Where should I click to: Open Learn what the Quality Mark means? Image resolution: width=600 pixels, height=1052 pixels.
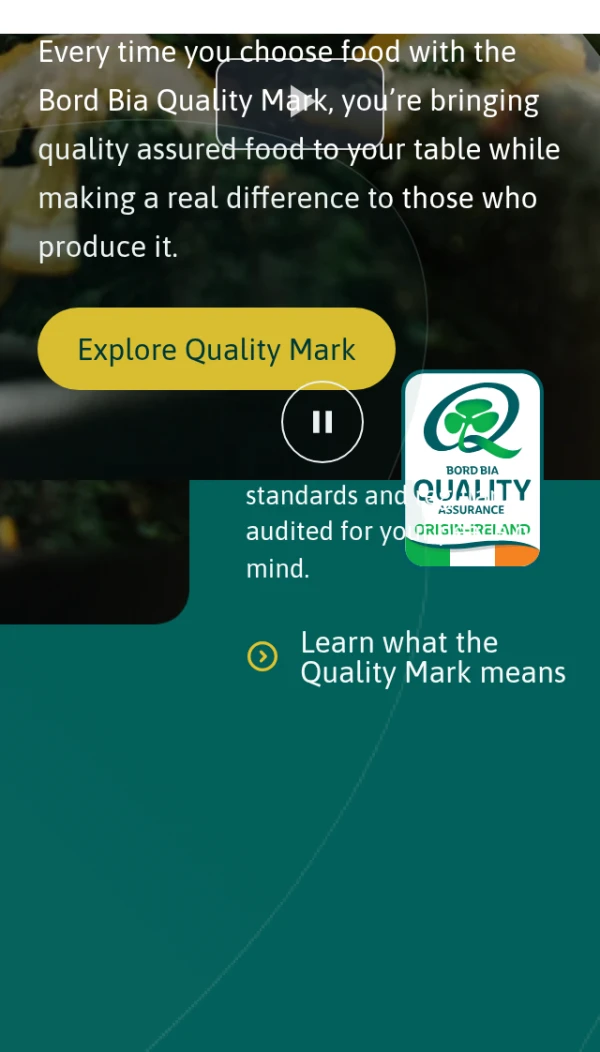432,657
